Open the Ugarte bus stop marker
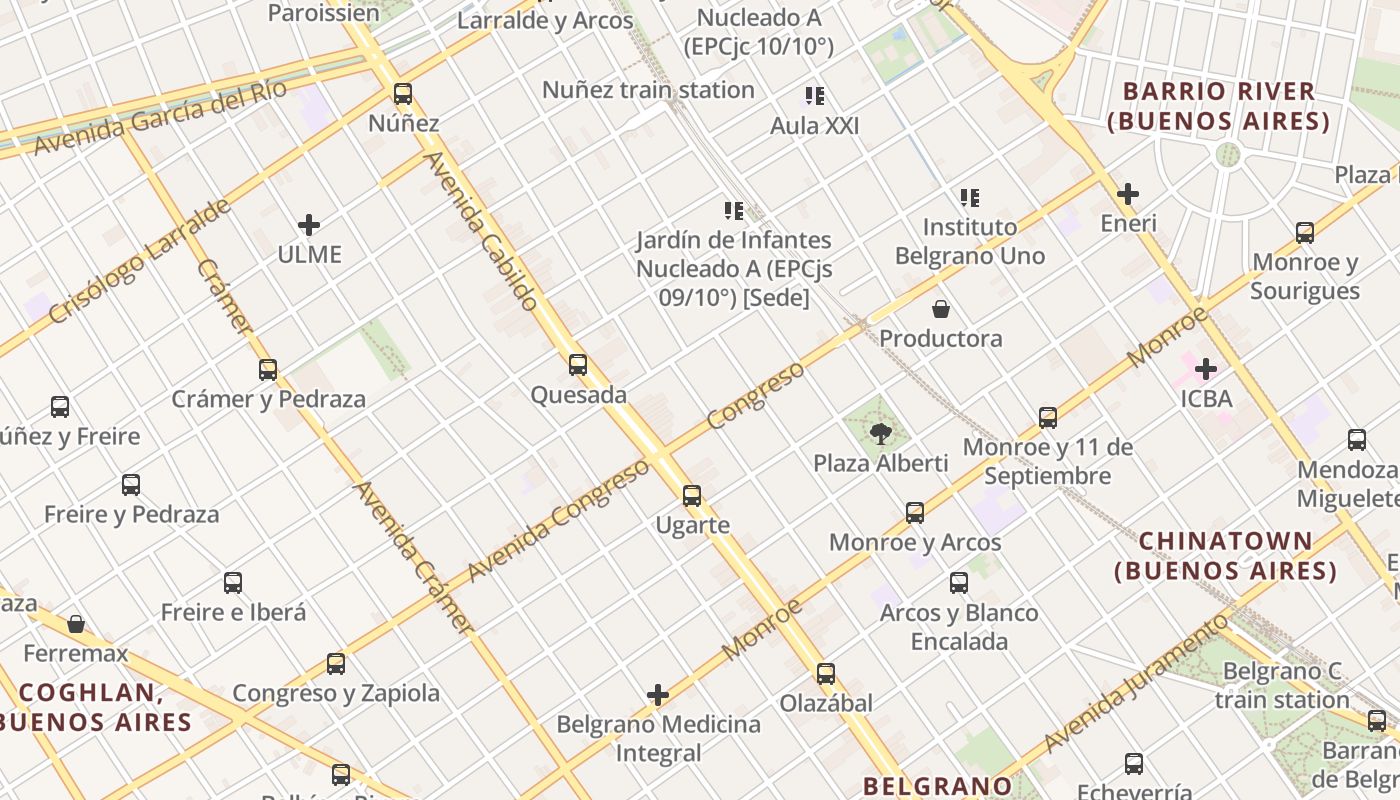Image resolution: width=1400 pixels, height=800 pixels. coord(692,495)
